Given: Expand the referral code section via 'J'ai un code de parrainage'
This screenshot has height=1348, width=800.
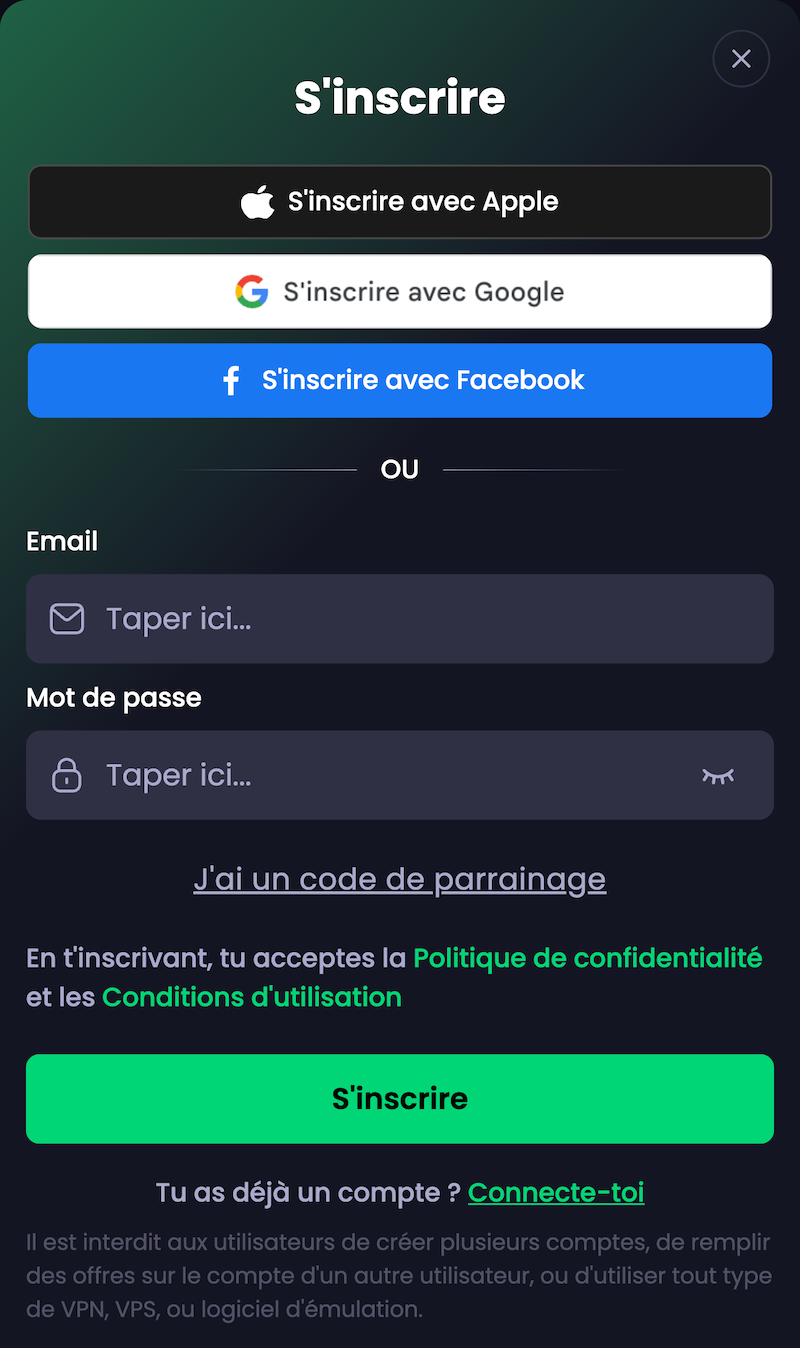Looking at the screenshot, I should tap(400, 878).
